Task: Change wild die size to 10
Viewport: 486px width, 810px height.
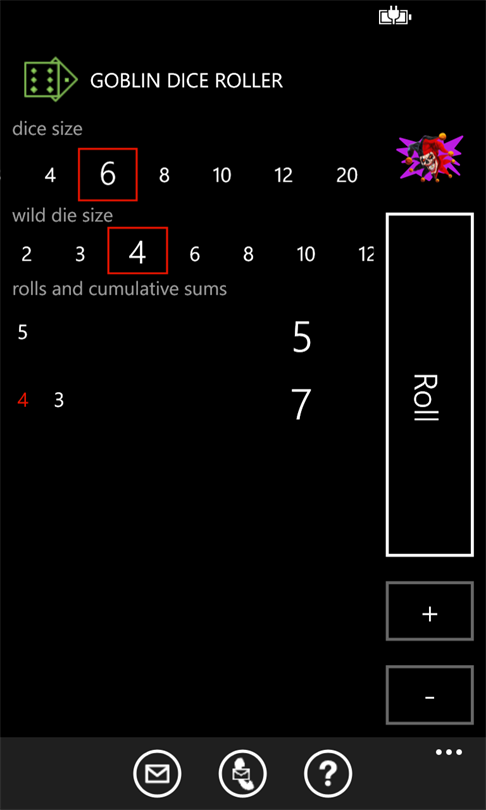Action: point(306,254)
